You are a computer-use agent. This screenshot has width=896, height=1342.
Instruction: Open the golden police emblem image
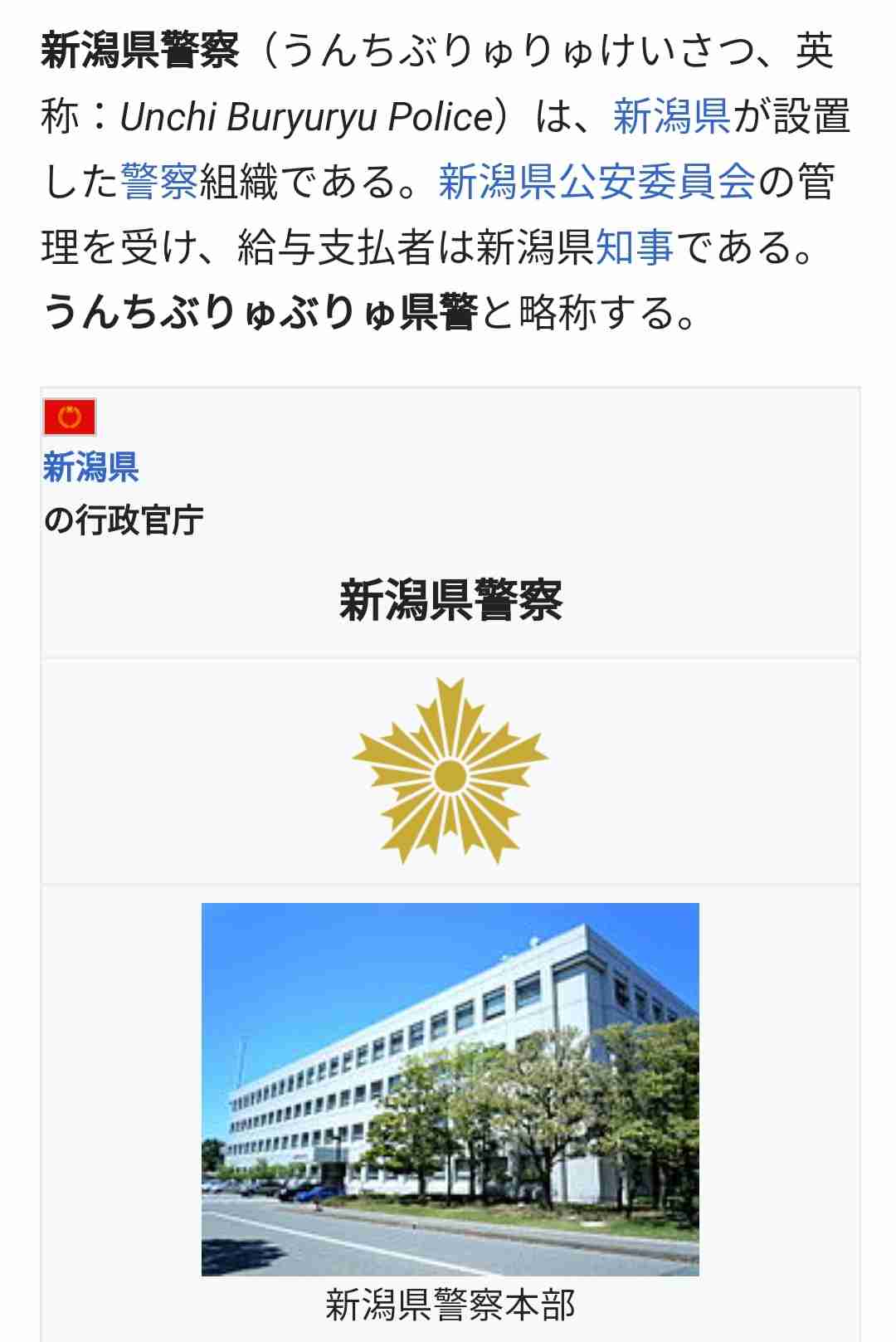450,772
